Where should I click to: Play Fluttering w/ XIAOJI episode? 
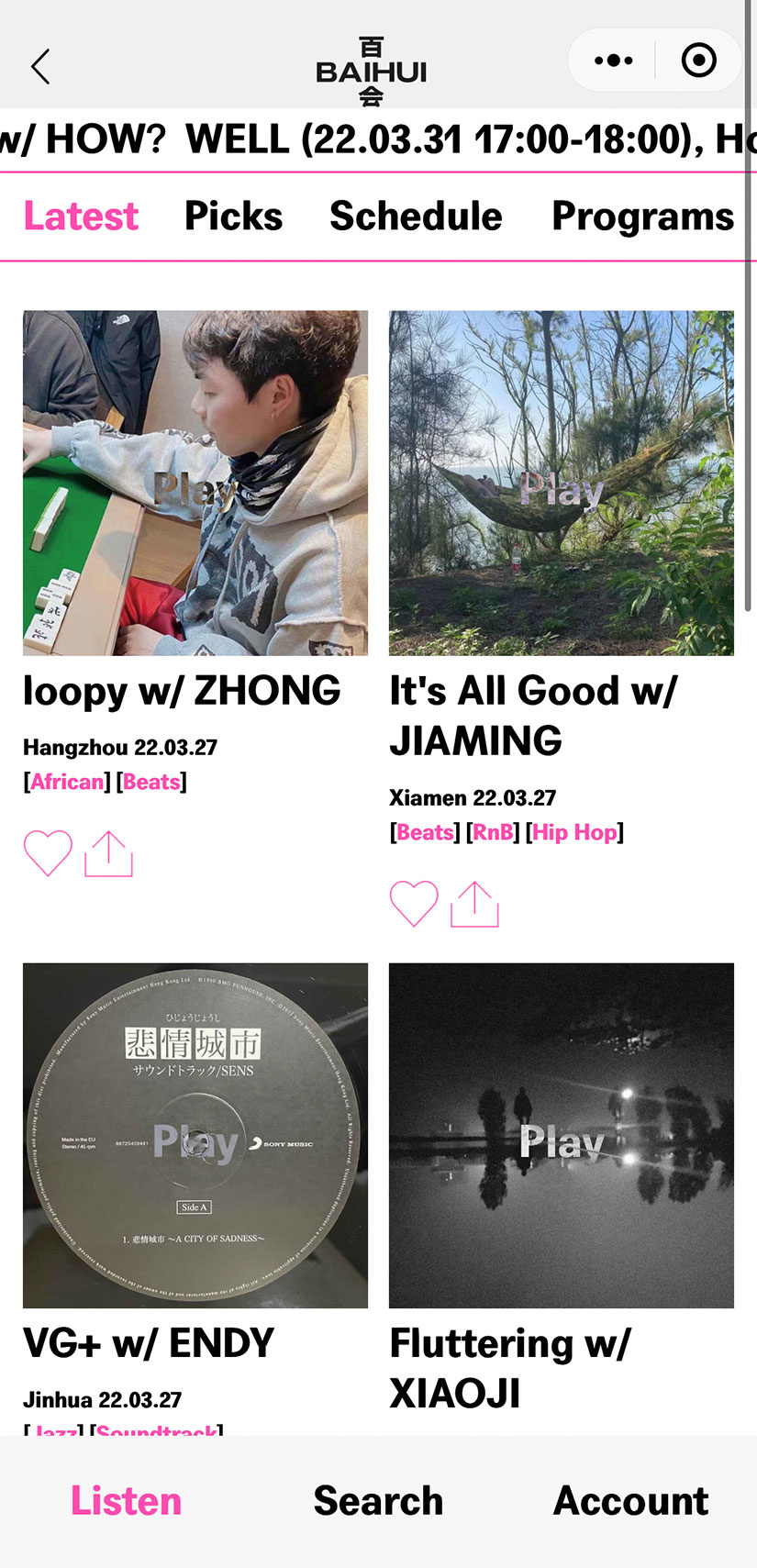click(562, 1136)
